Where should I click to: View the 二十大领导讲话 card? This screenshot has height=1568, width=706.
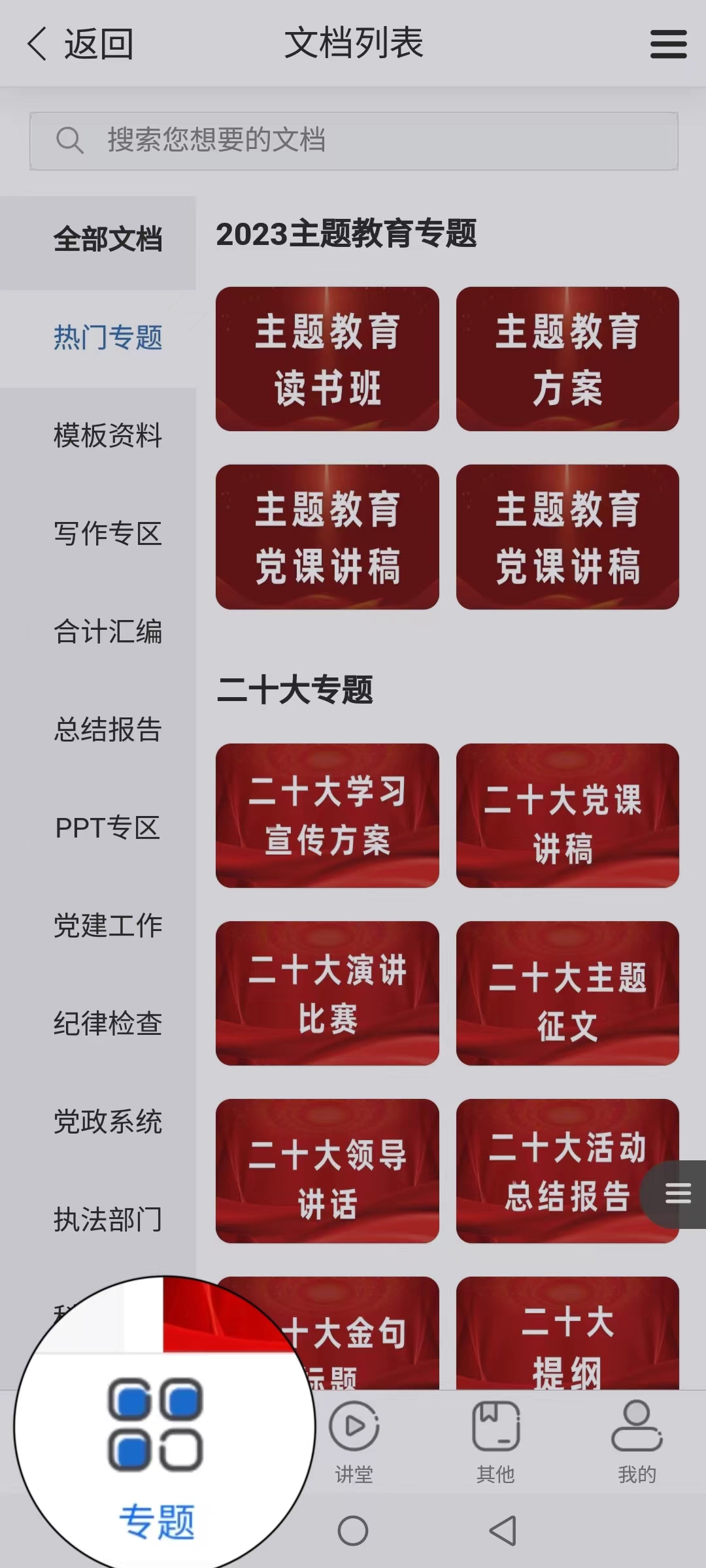(327, 1171)
